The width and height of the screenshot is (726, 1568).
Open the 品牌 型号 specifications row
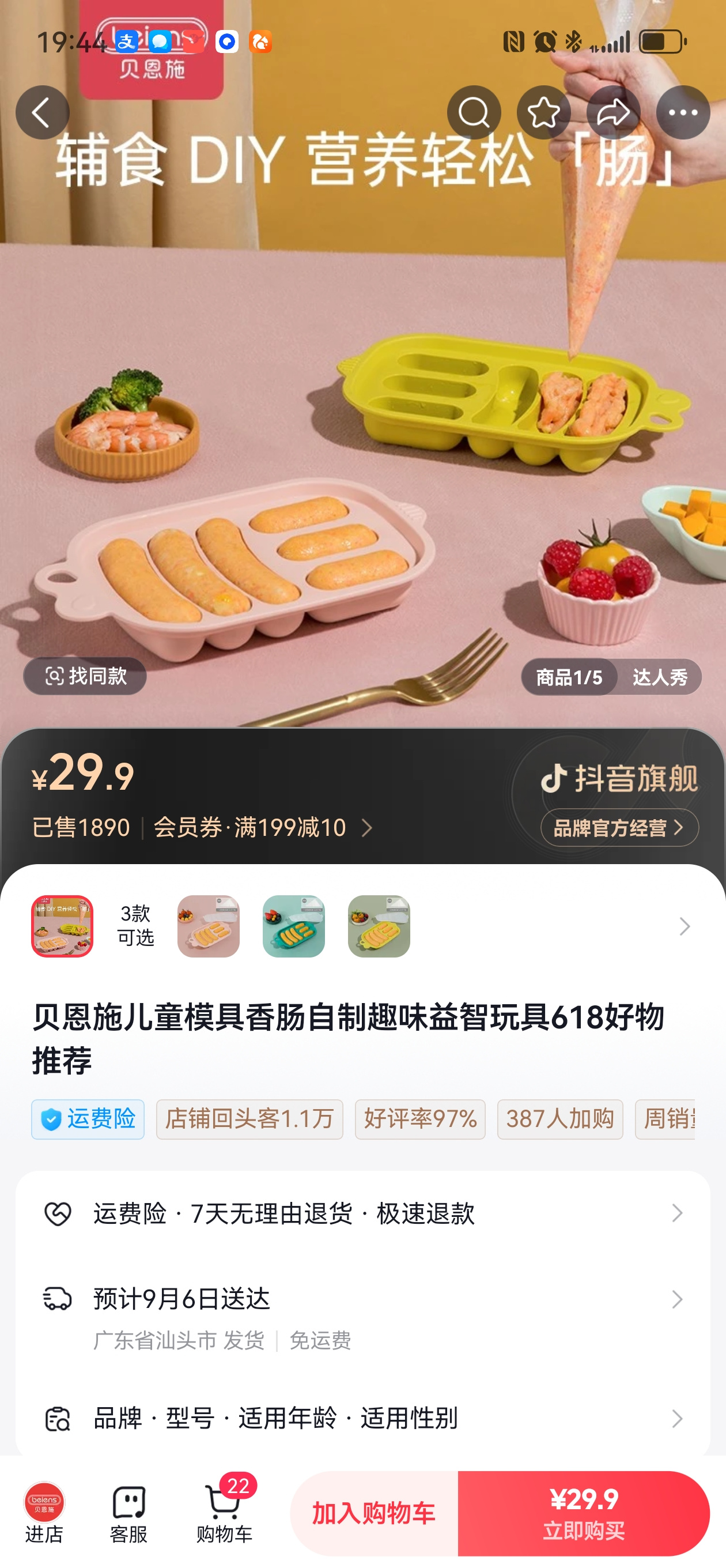pos(362,1418)
